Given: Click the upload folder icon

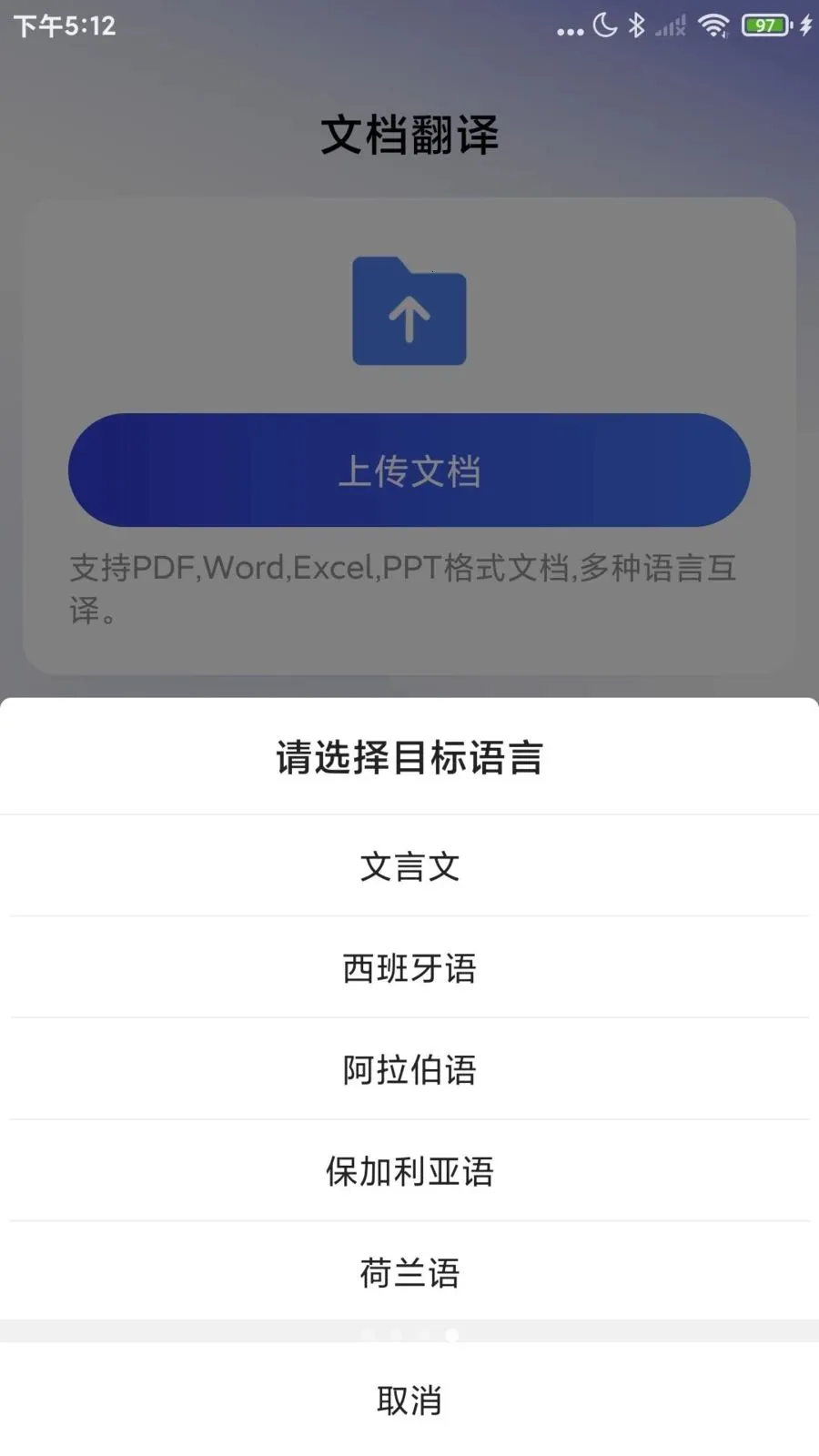Looking at the screenshot, I should pos(409,312).
